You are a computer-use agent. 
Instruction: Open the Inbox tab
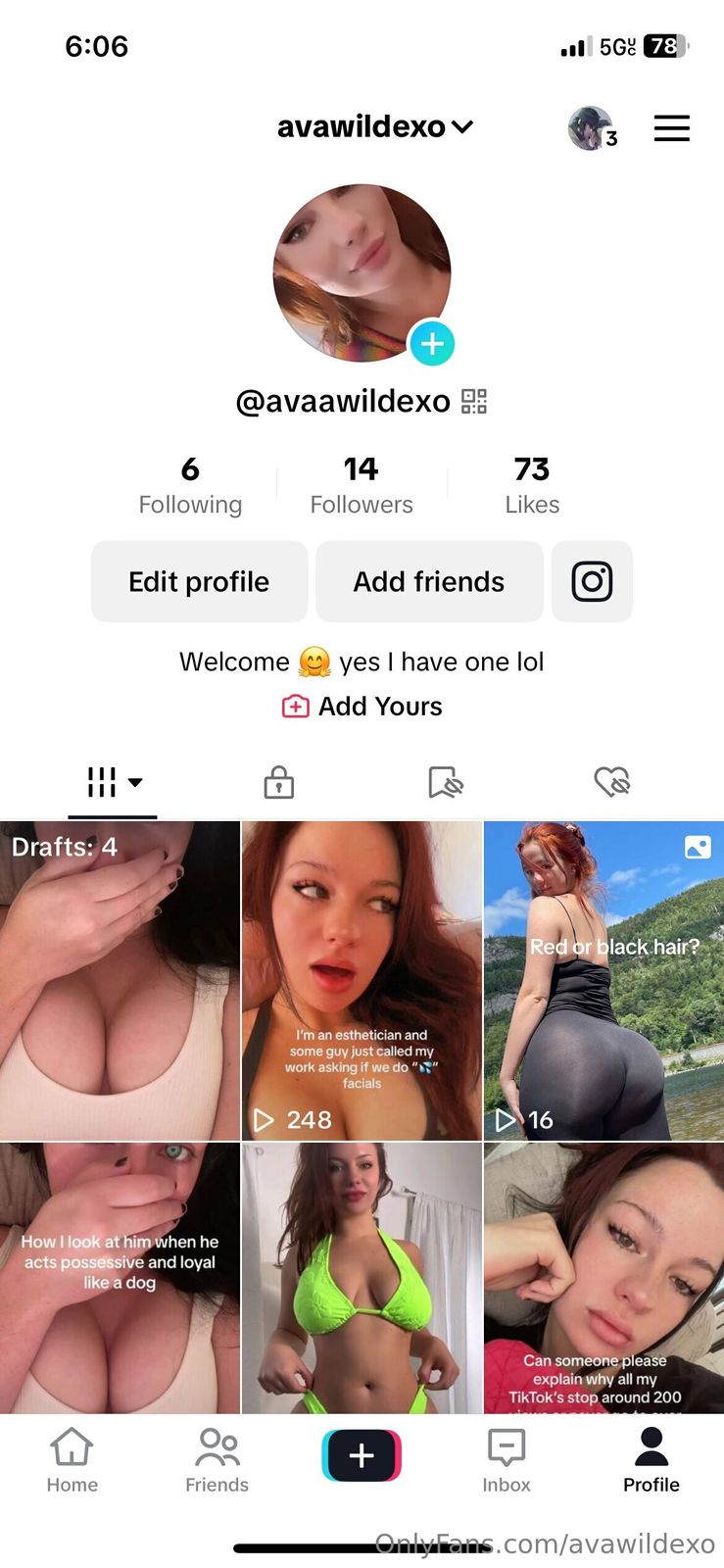pos(507,1458)
